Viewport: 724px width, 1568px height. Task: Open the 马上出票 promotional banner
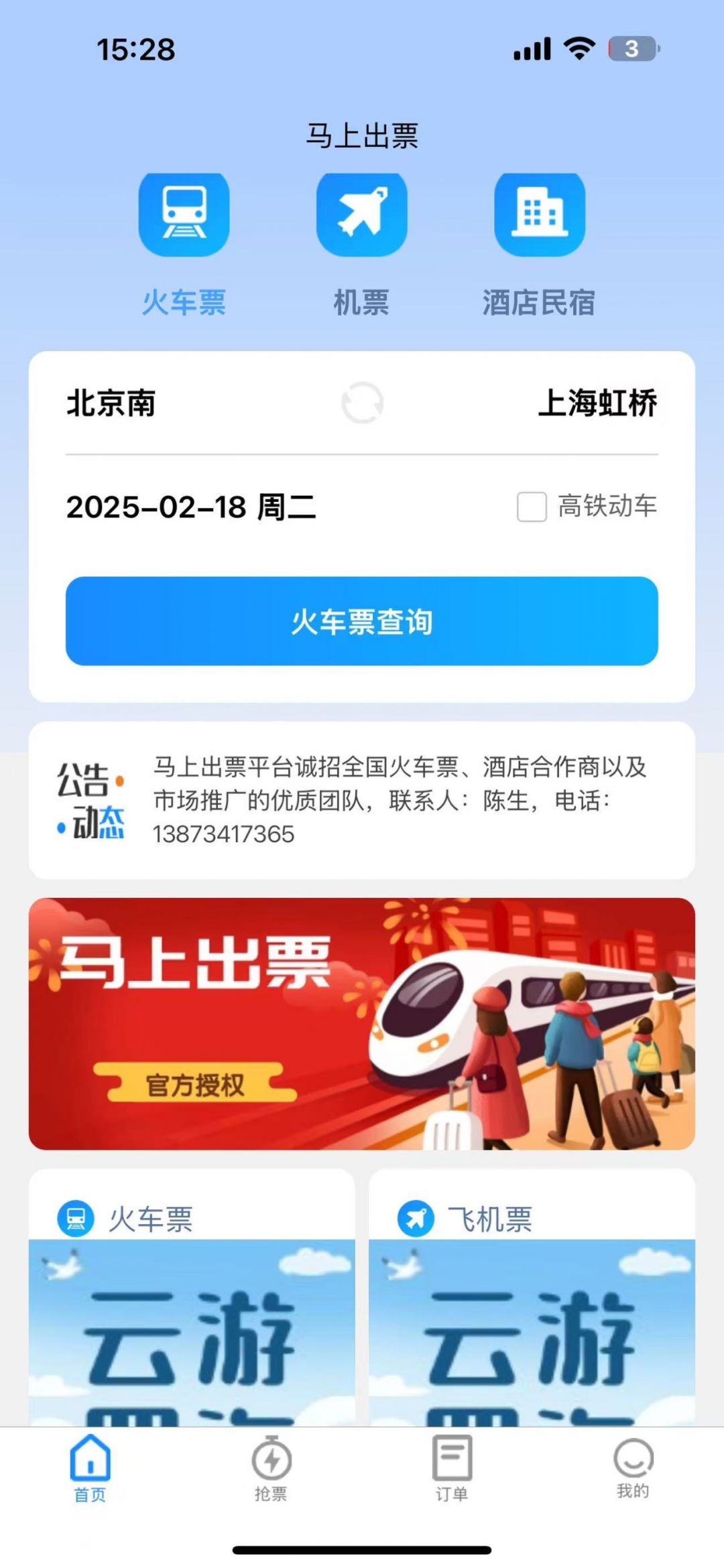[362, 1024]
